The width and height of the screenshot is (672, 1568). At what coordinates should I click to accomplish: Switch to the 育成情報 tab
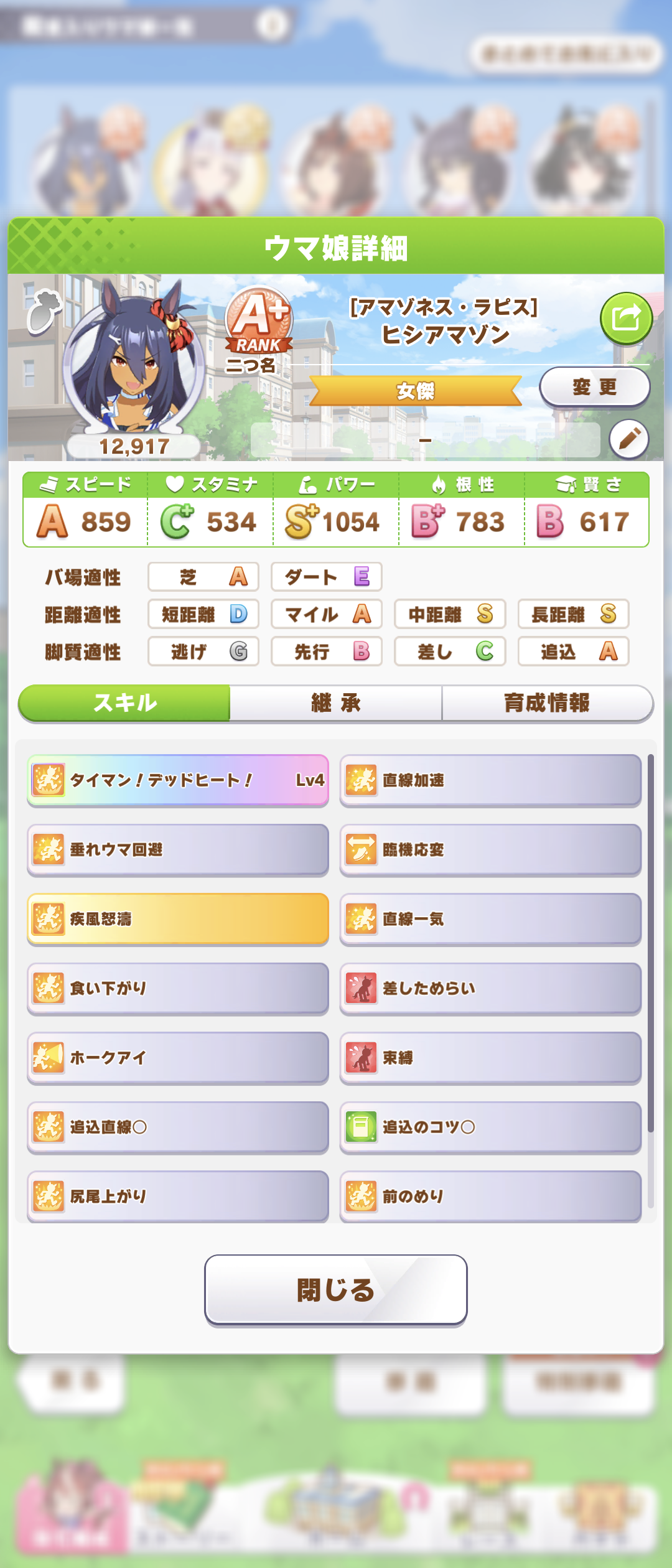[x=547, y=703]
